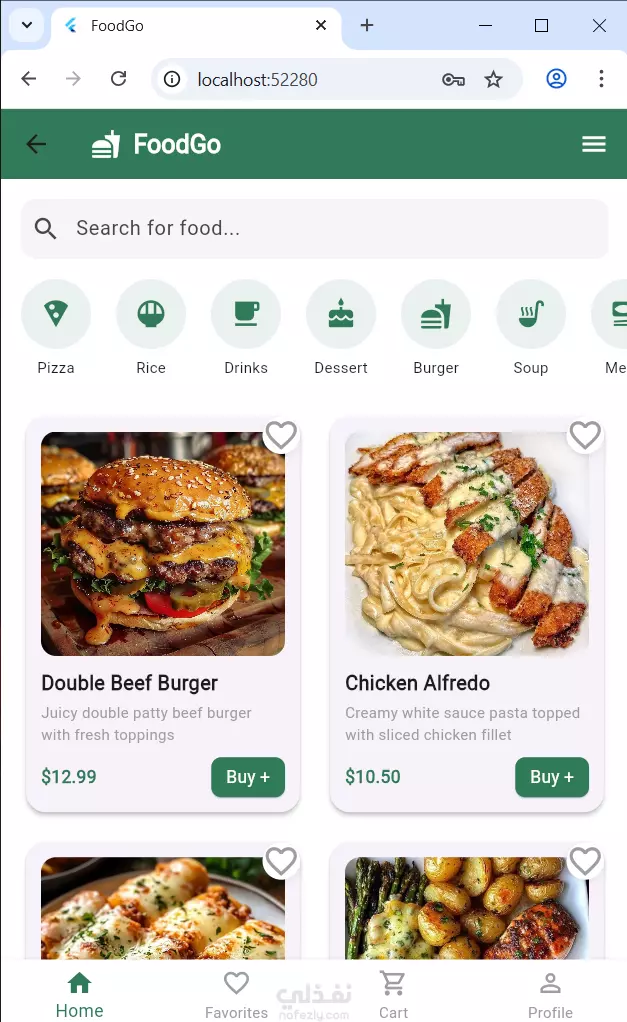Select the Pizza category

pyautogui.click(x=56, y=314)
